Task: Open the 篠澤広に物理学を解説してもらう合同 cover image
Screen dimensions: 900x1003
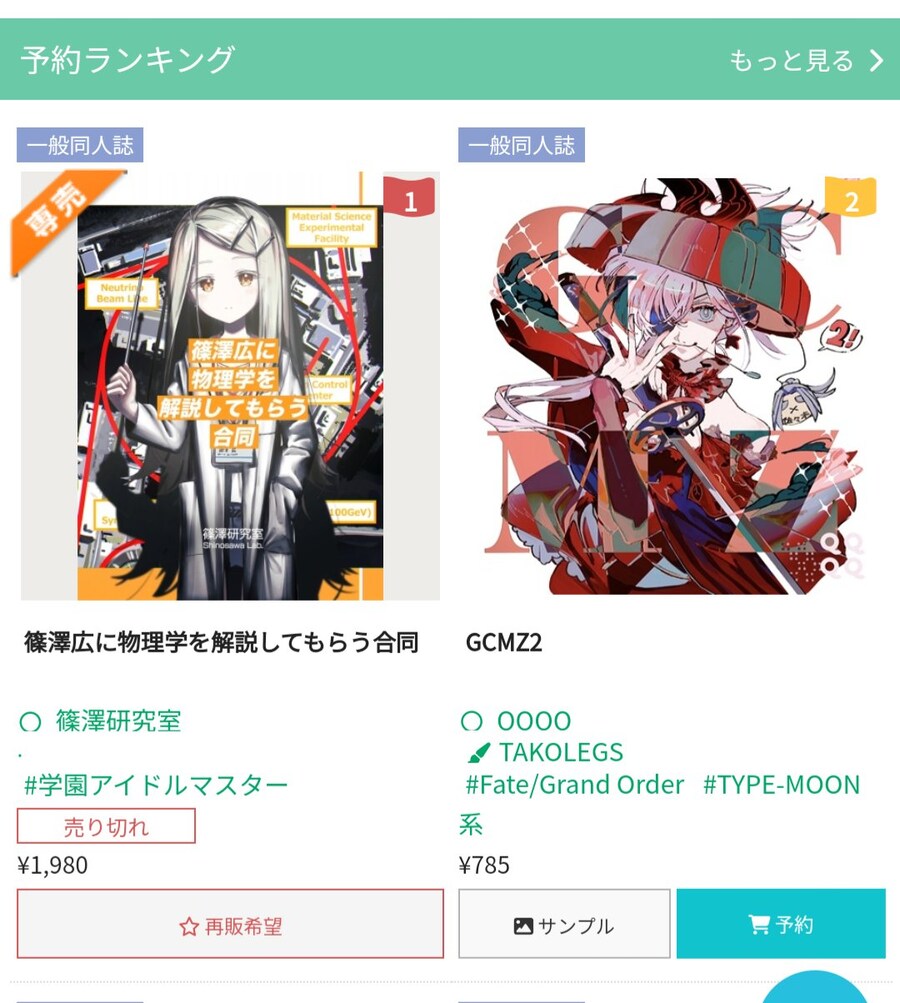Action: pos(230,385)
